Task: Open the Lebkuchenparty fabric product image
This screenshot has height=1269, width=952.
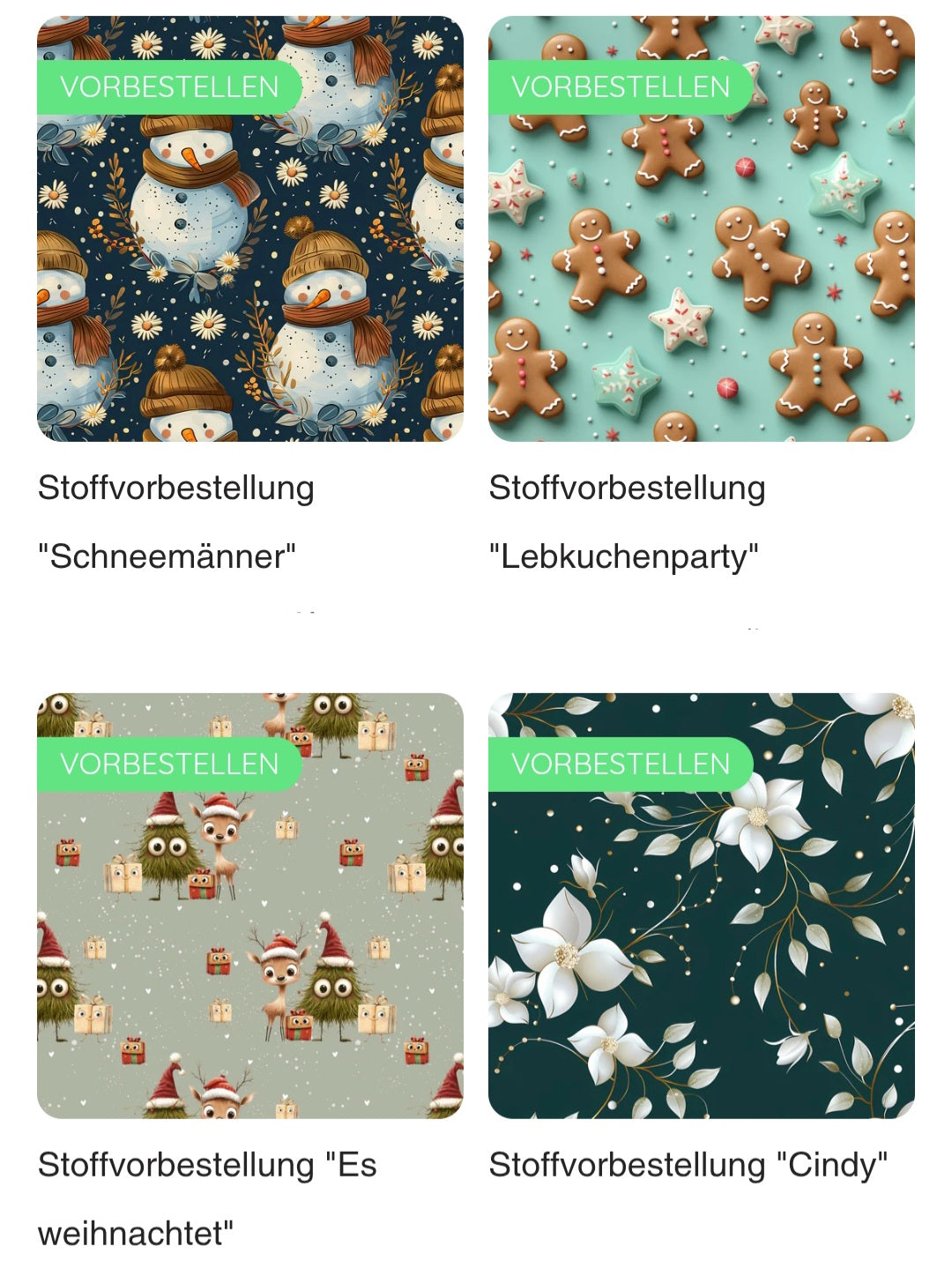Action: 701,265
